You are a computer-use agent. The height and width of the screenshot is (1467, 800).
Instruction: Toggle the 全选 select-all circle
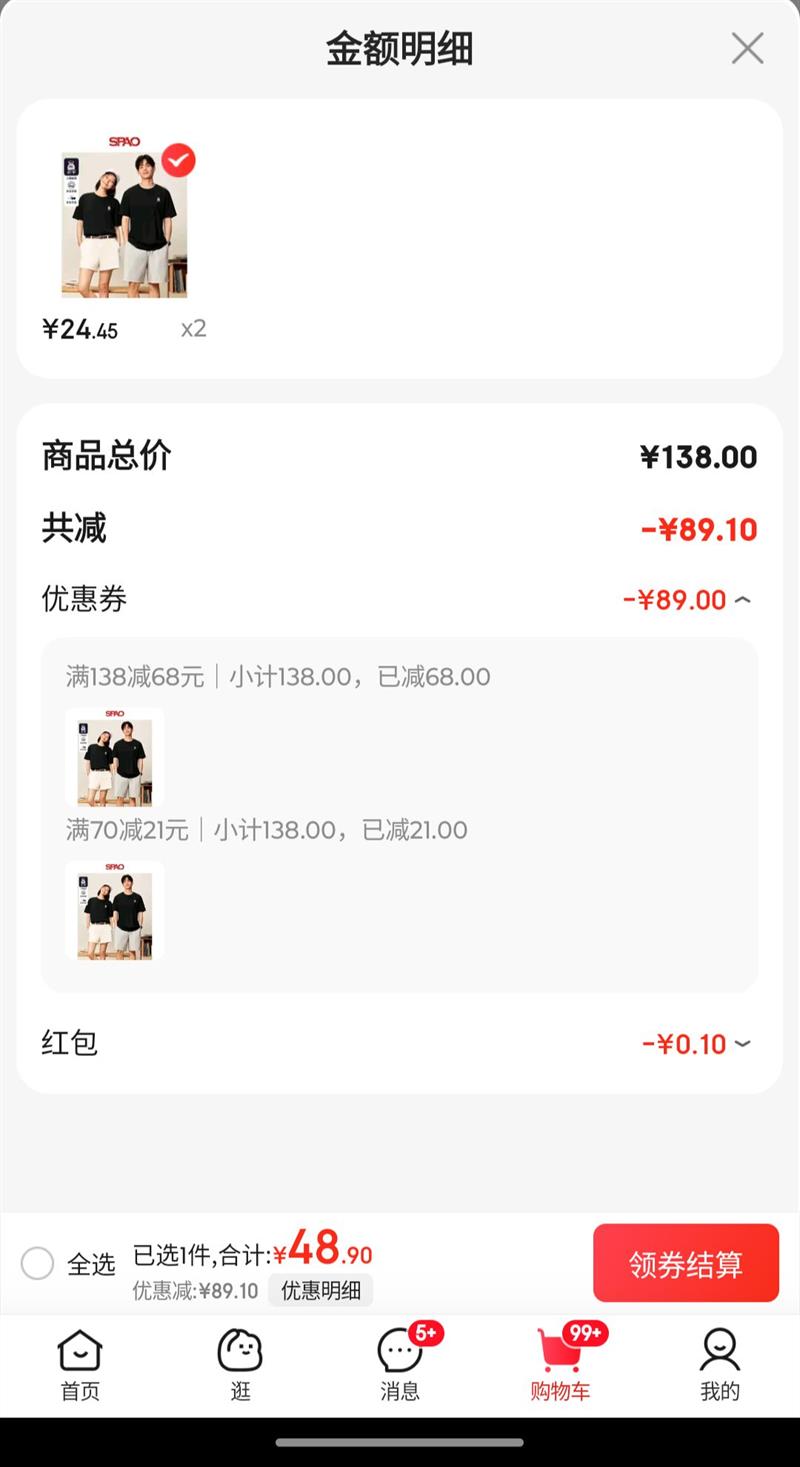pos(38,1263)
